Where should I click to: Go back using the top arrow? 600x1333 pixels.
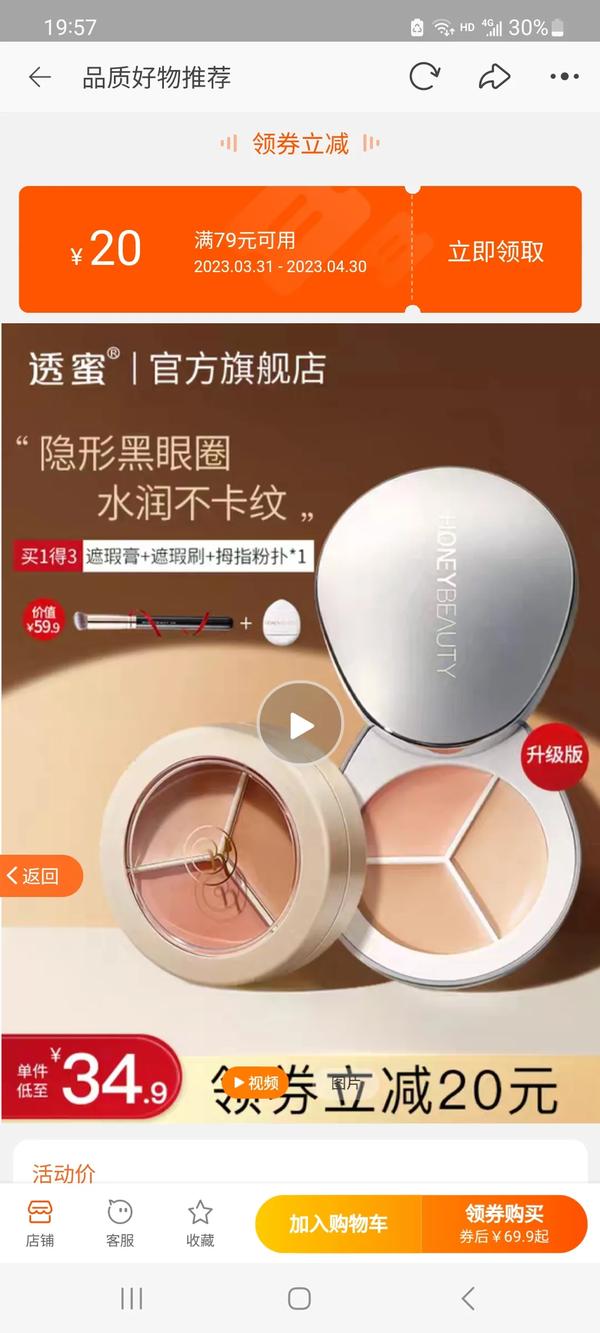[x=39, y=77]
